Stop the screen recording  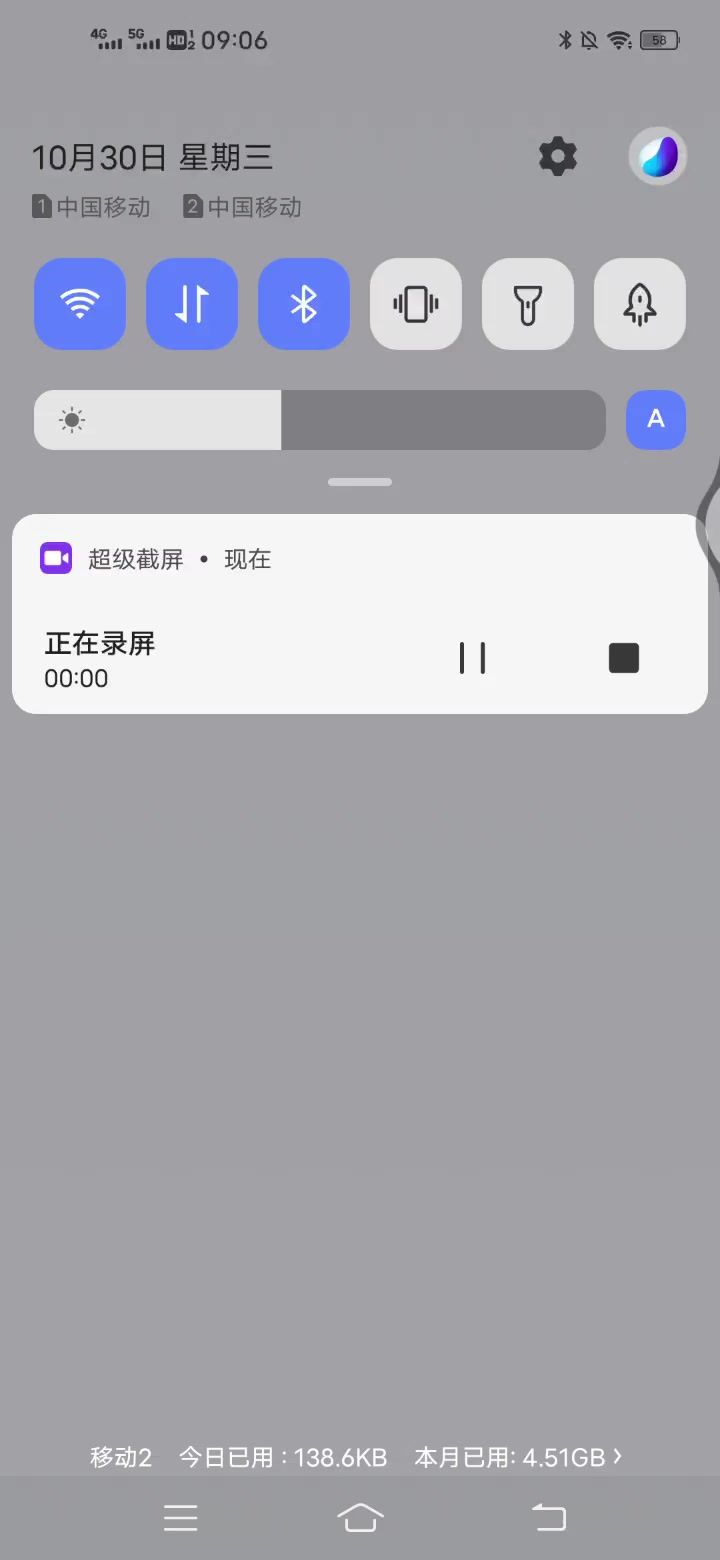tap(624, 658)
